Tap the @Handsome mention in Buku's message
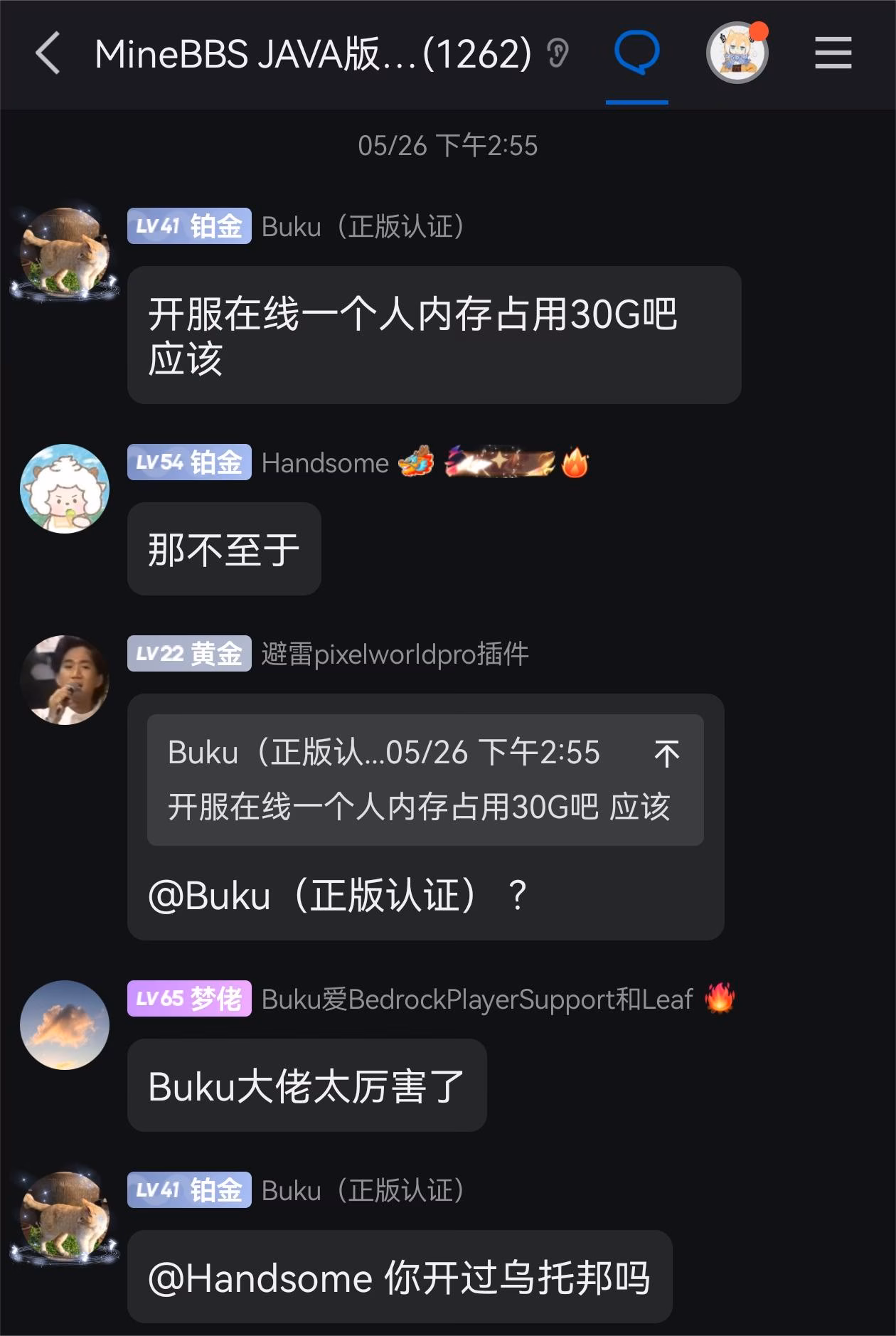Screen dimensions: 896x1336 pyautogui.click(x=260, y=1278)
